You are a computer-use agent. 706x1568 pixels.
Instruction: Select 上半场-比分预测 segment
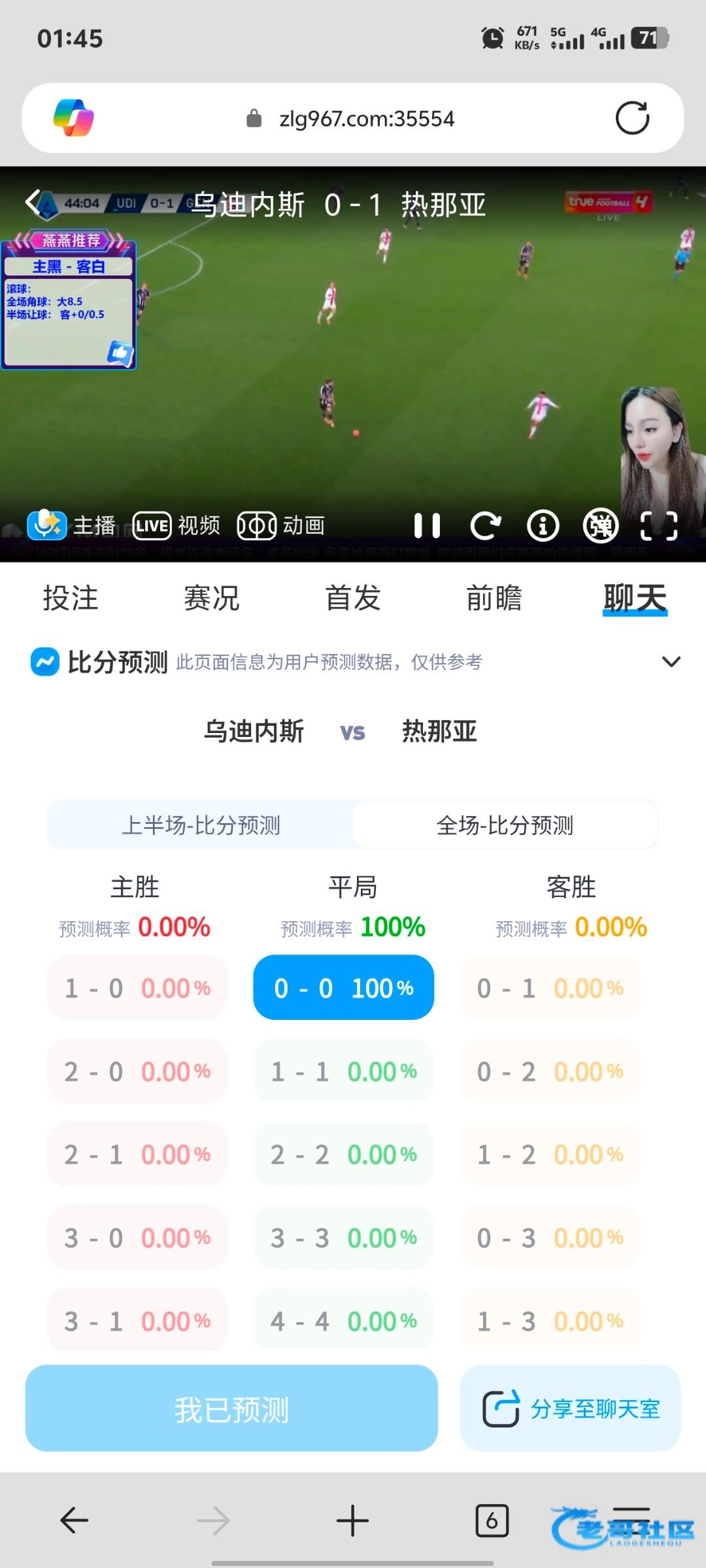tap(201, 825)
